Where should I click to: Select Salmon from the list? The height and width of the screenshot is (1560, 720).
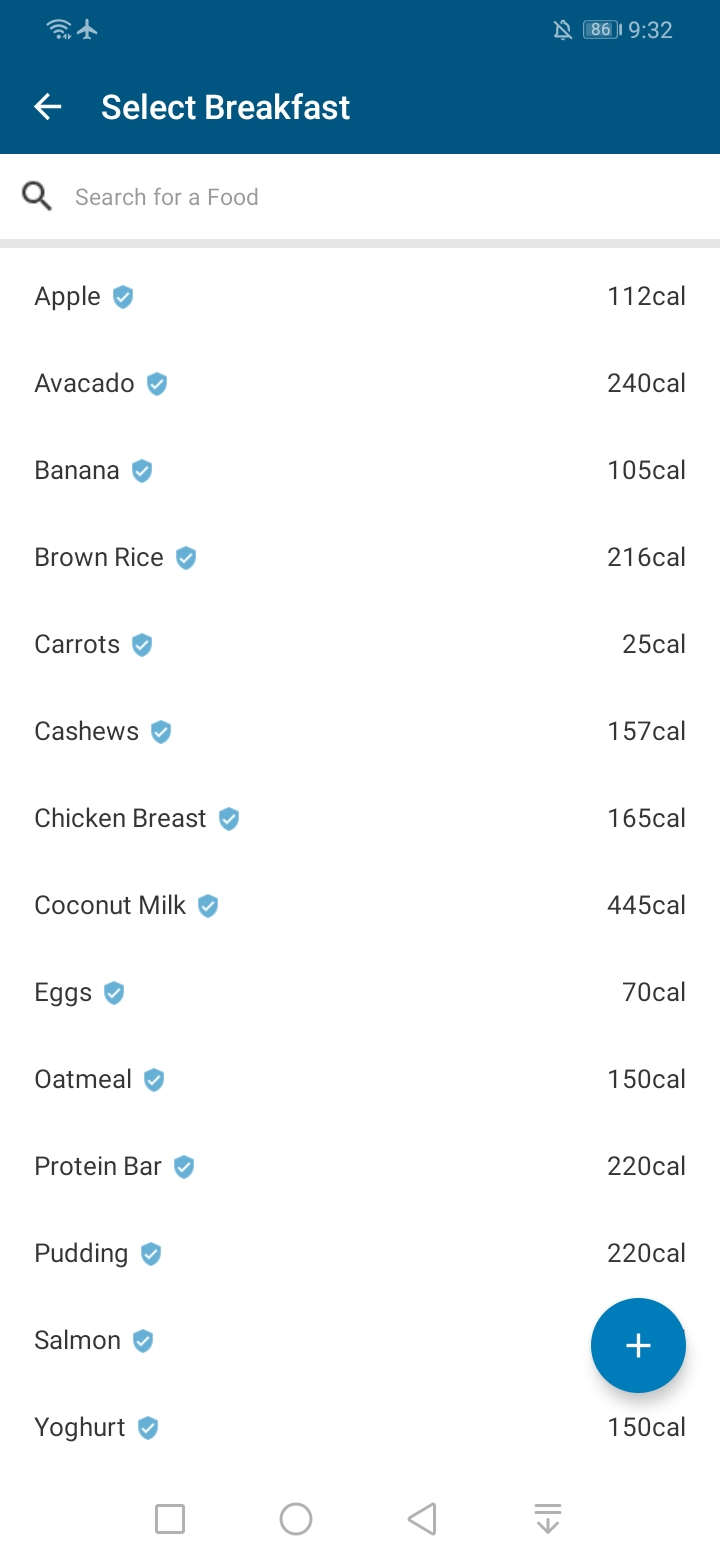tap(300, 1341)
